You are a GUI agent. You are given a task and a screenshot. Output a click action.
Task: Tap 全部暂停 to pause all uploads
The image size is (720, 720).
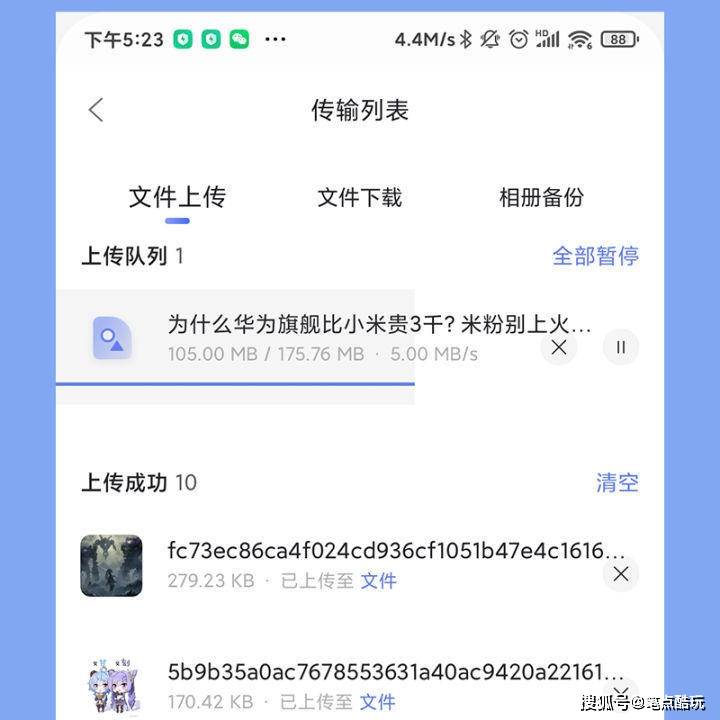point(595,256)
